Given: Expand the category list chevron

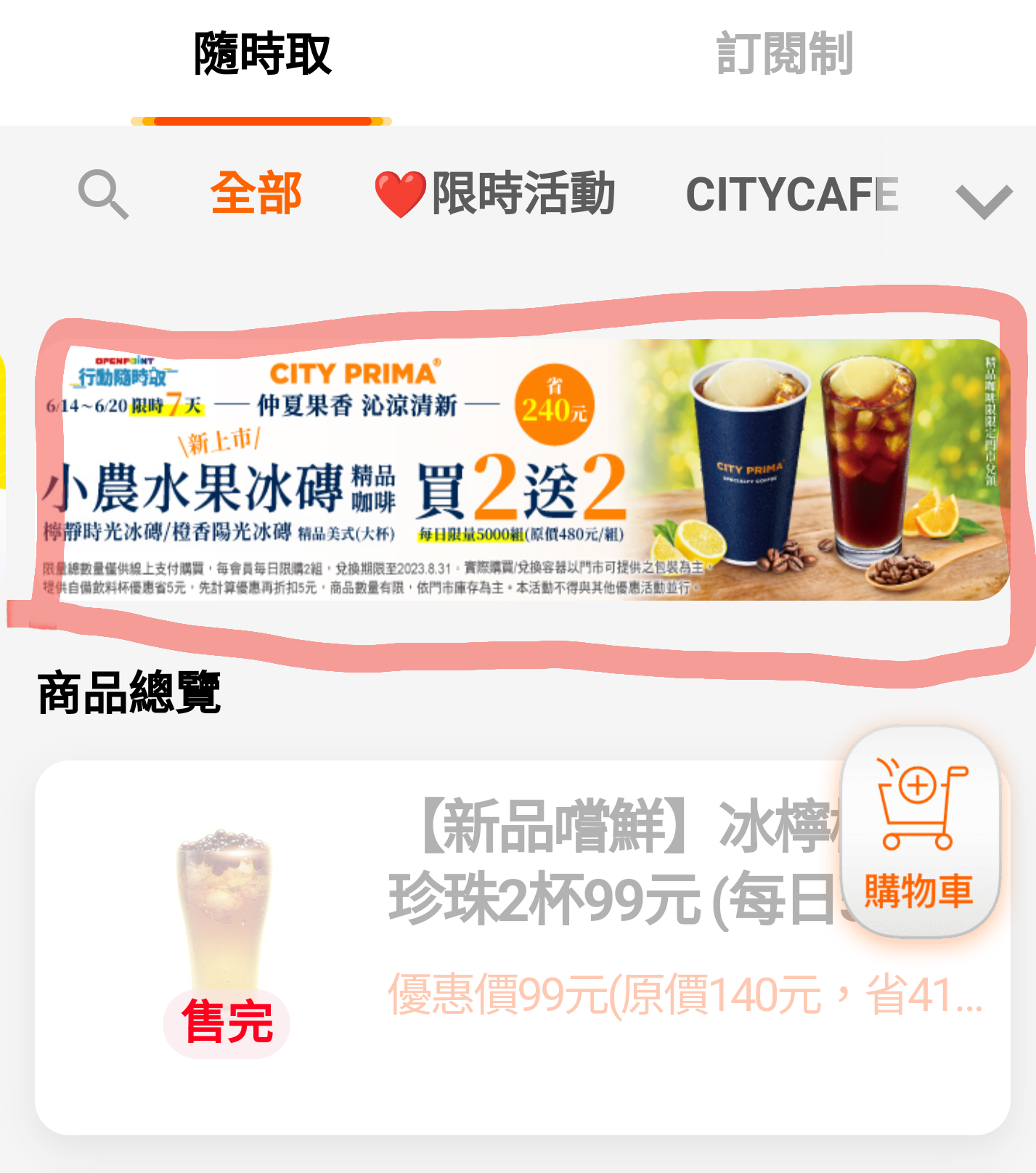Looking at the screenshot, I should 984,200.
